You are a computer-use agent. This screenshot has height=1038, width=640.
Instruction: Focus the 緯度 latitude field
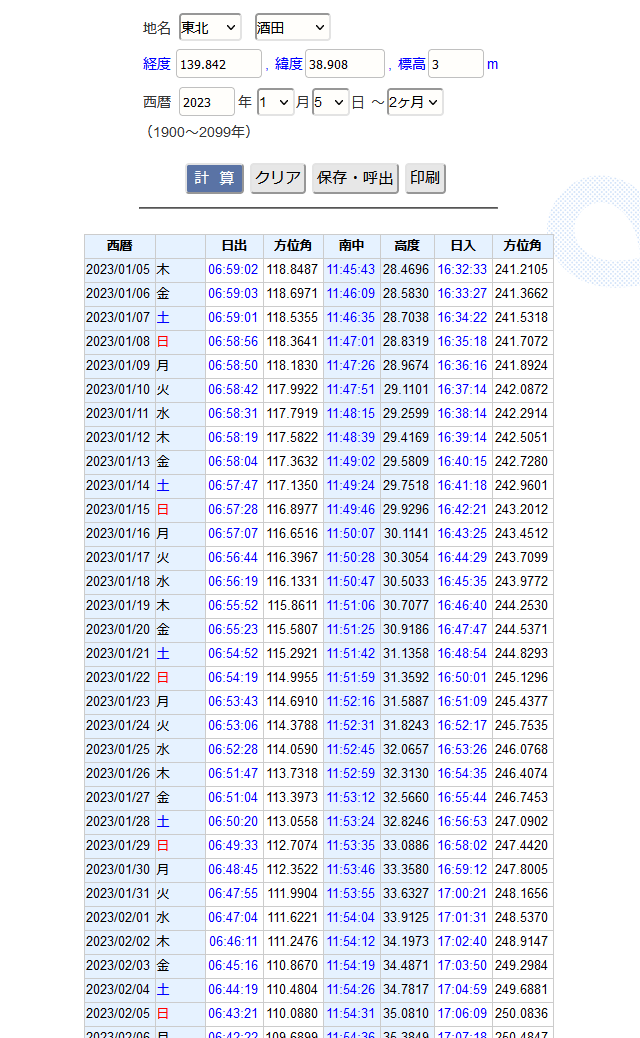tap(344, 64)
